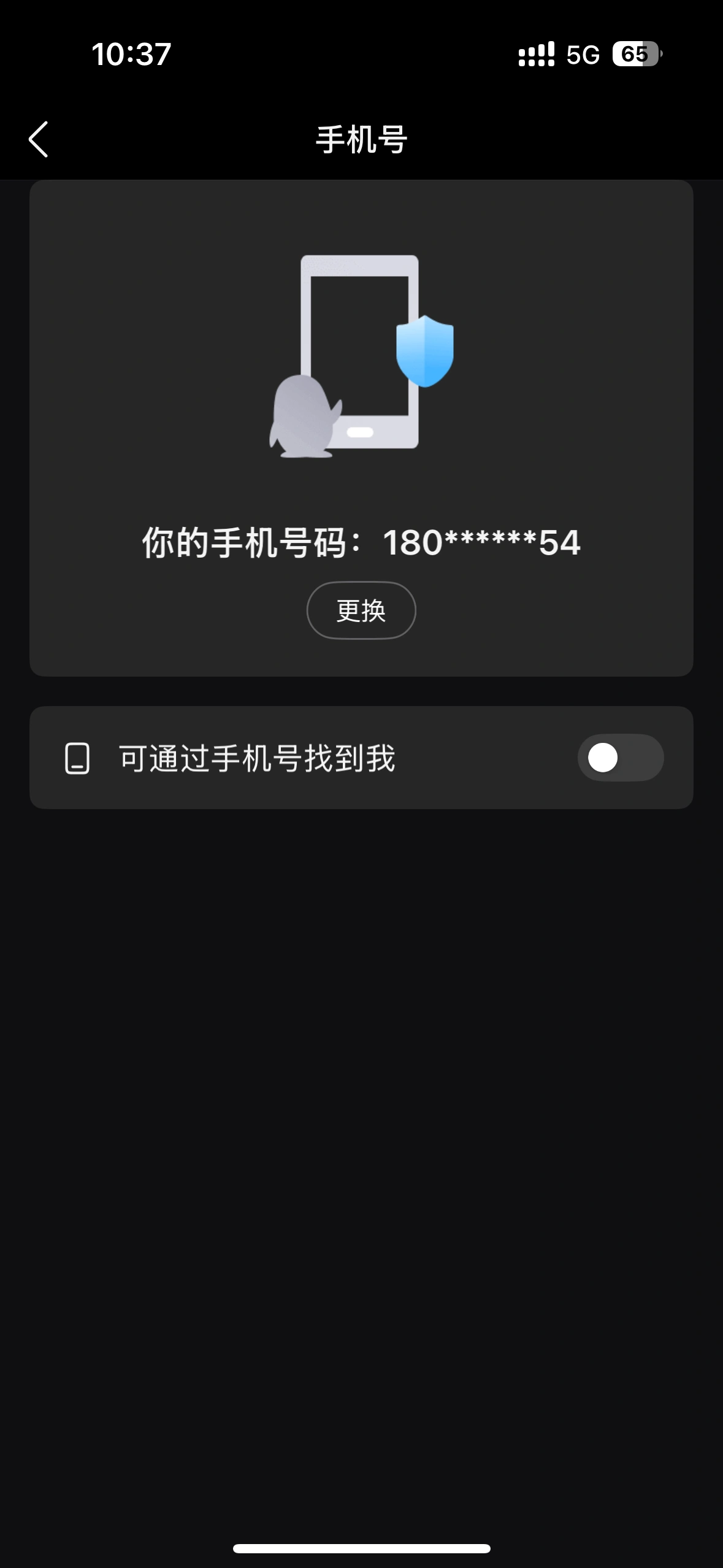
Task: Tap the 手机号 title bar
Action: pos(361,140)
